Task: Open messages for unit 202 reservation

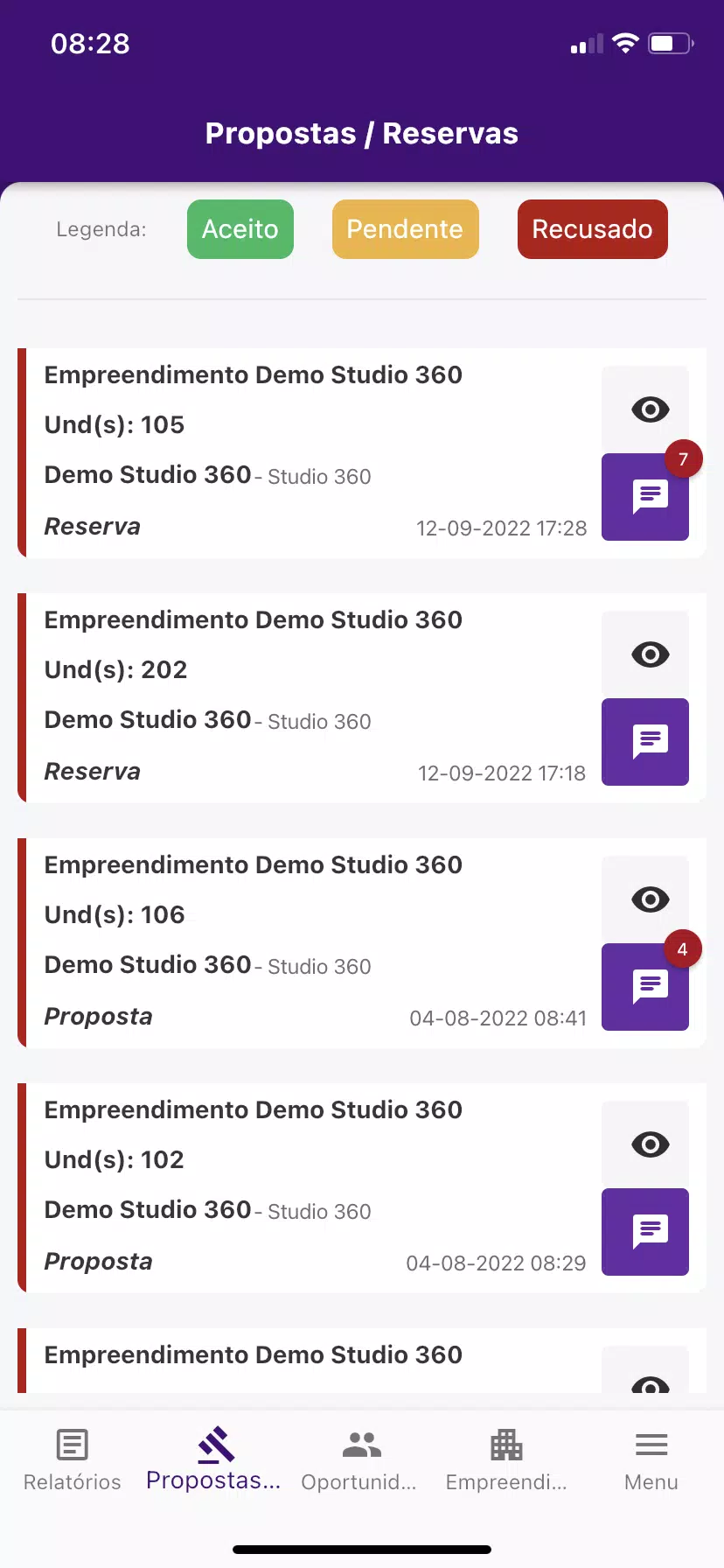Action: click(x=645, y=742)
